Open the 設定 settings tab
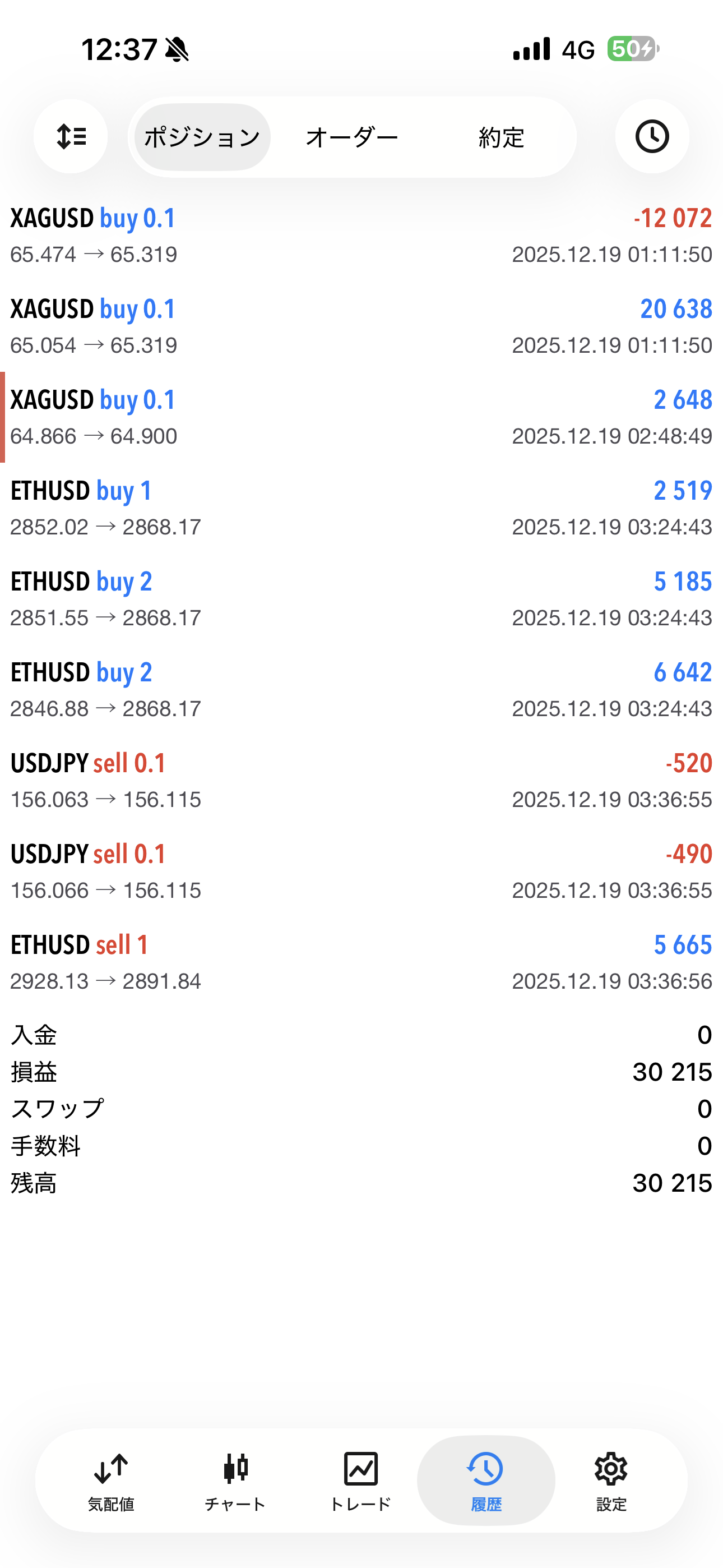Image resolution: width=723 pixels, height=1568 pixels. [x=611, y=1481]
